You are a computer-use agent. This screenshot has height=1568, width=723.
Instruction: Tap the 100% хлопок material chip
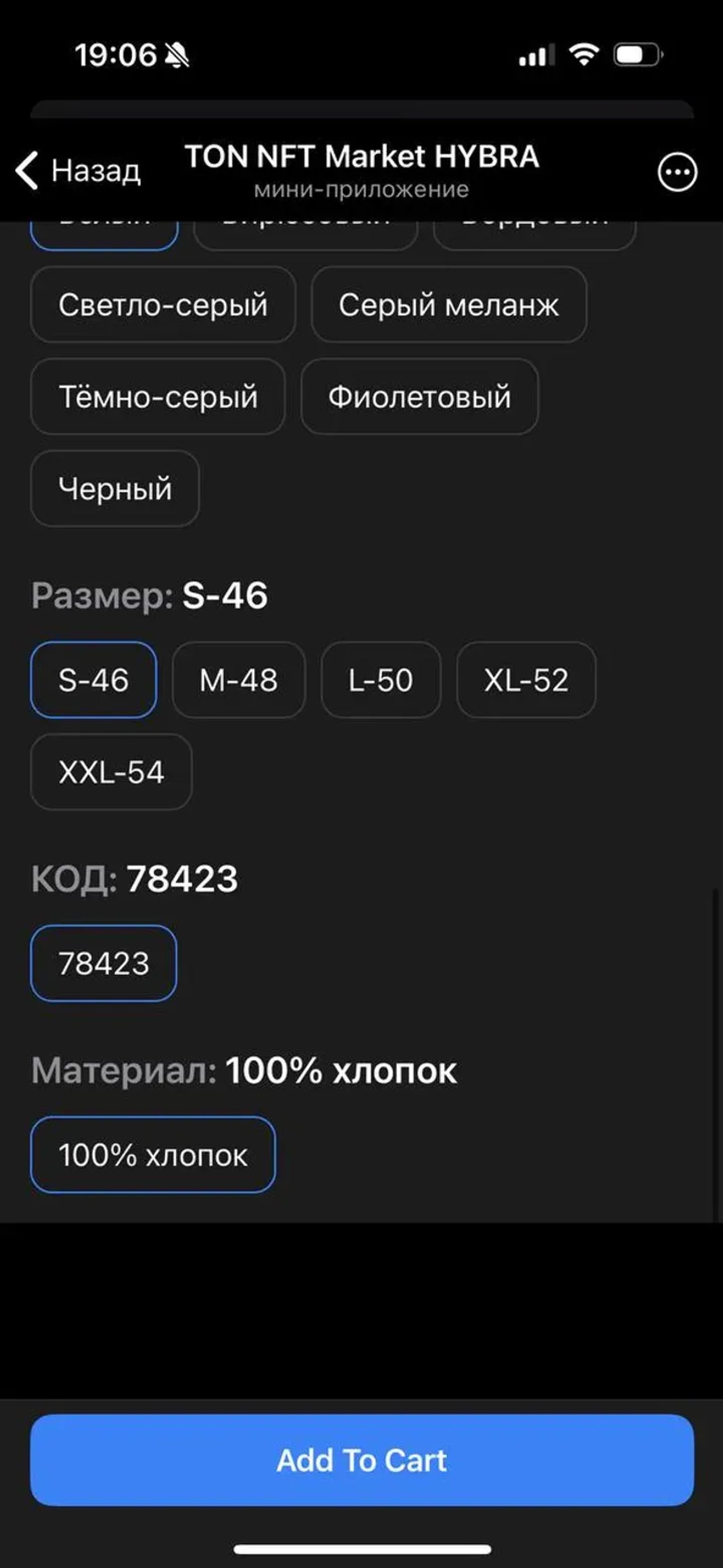(154, 1155)
